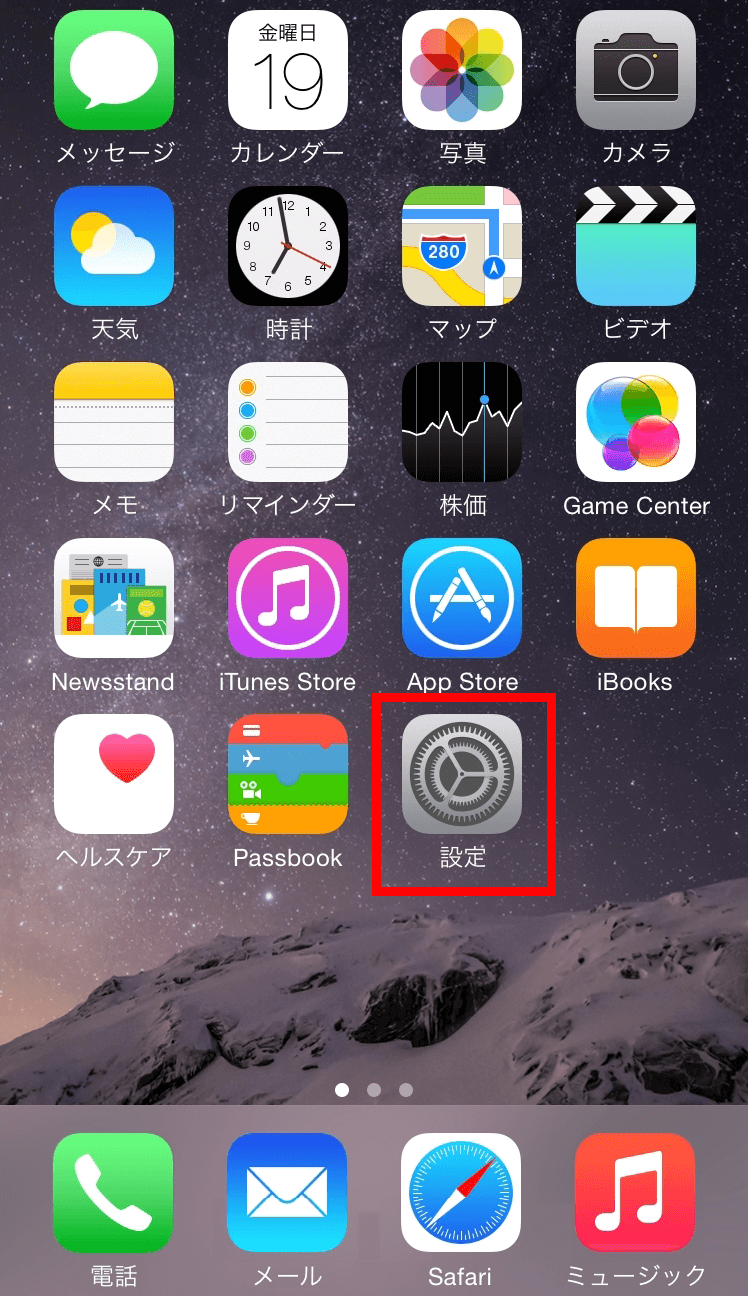Screen dimensions: 748x1296
Task: Open the メモ notes app
Action: tap(114, 422)
